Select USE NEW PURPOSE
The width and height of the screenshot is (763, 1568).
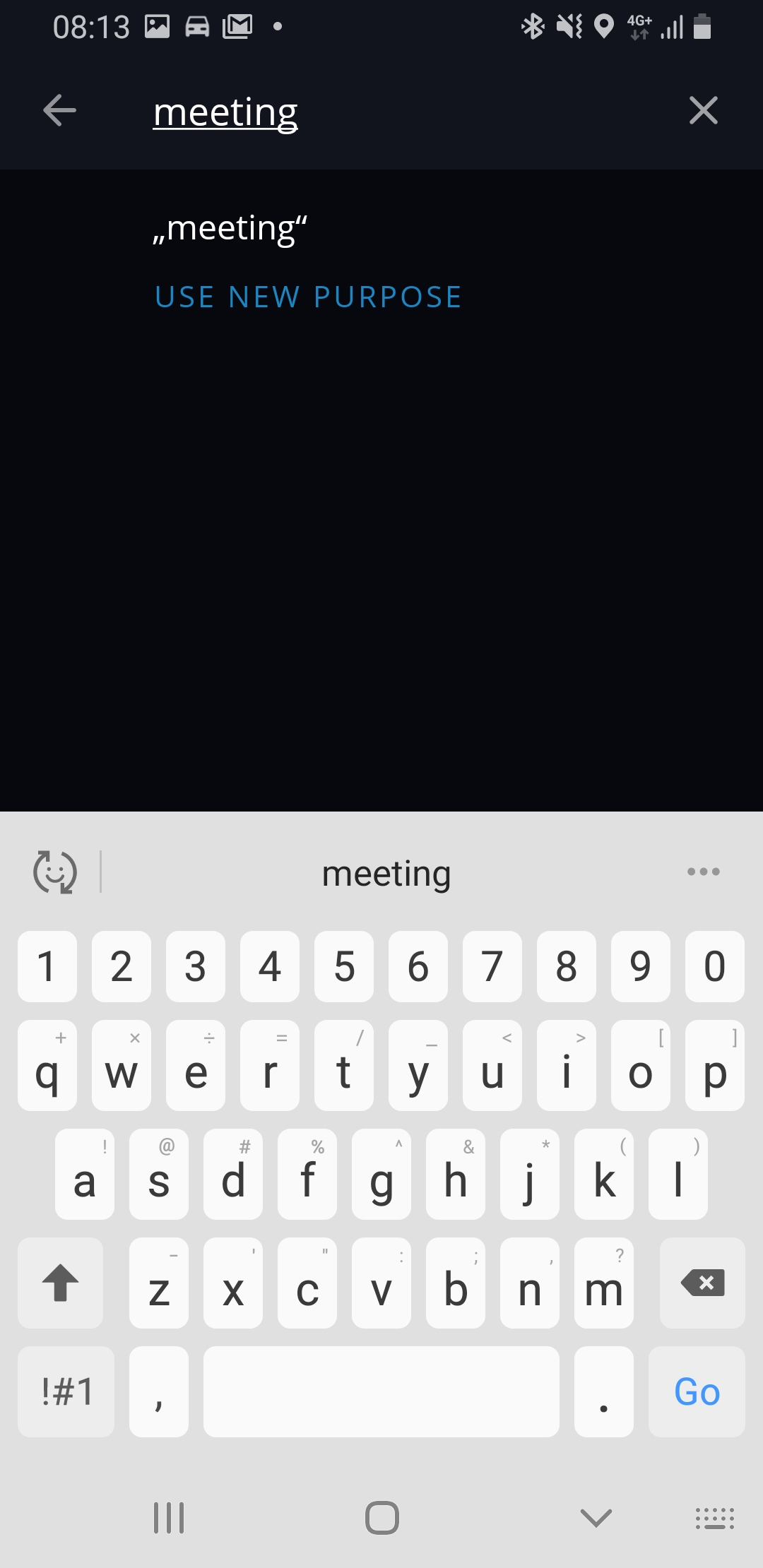(308, 297)
